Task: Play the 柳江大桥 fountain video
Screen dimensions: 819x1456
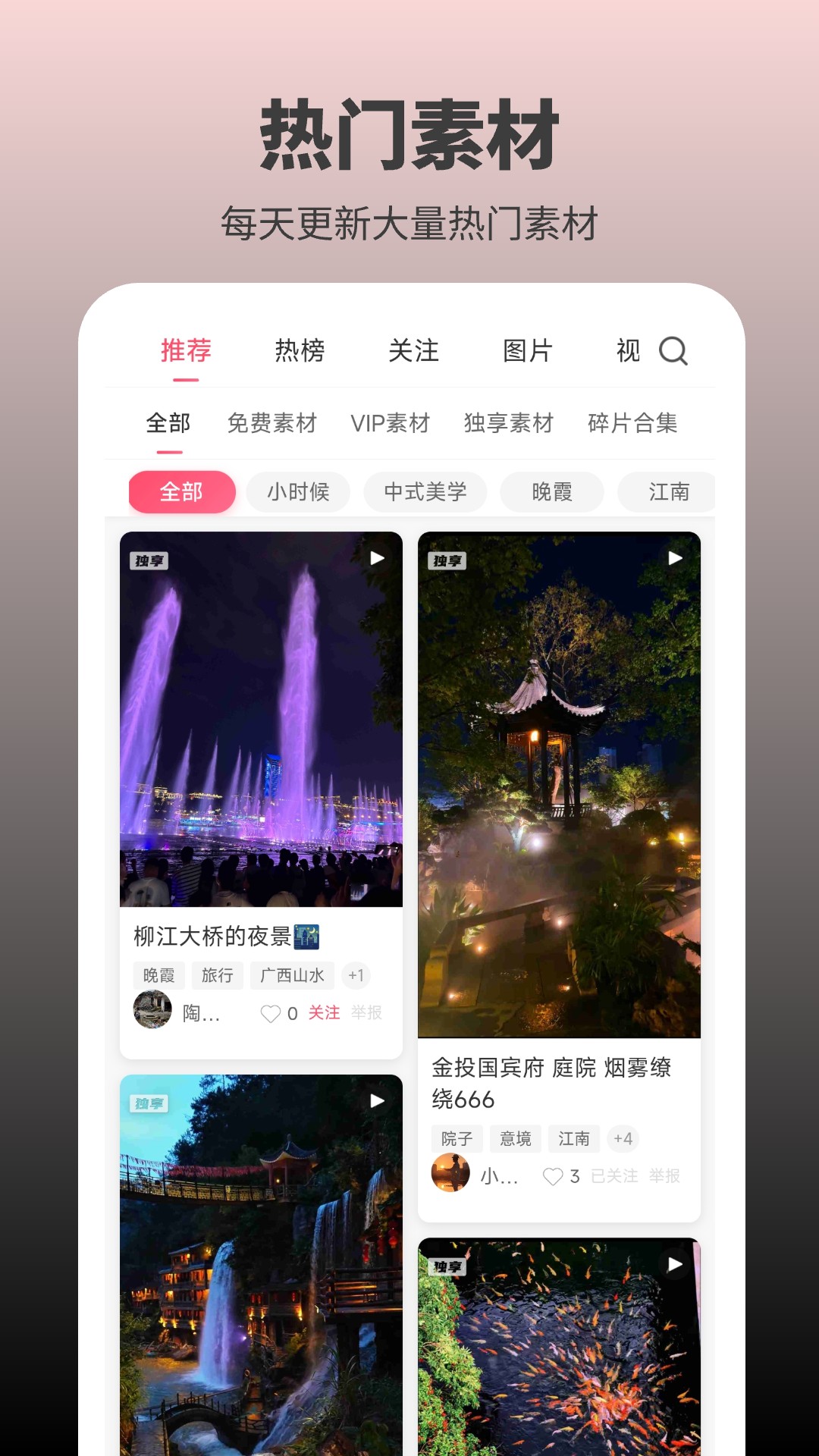Action: click(x=376, y=559)
